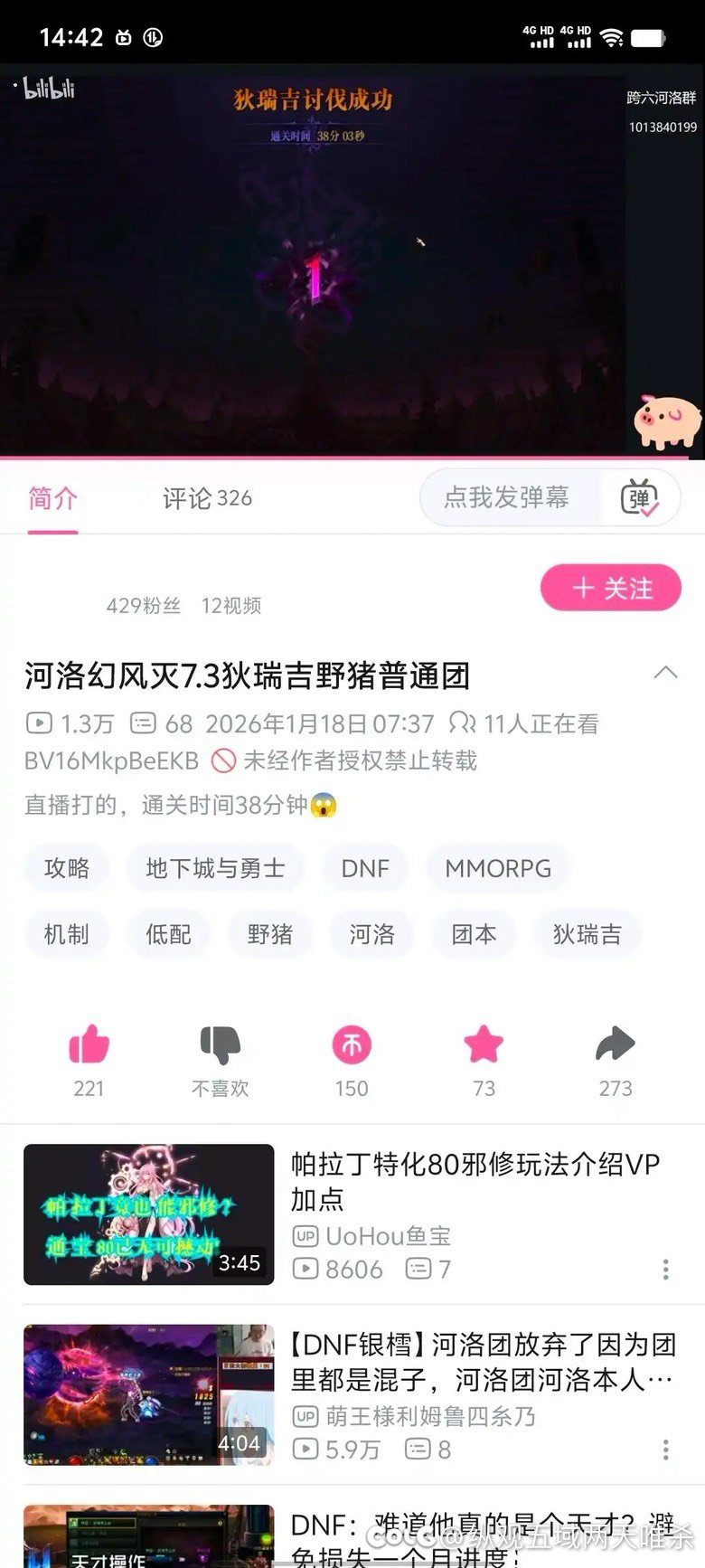Insert a coin for the video

352,1044
